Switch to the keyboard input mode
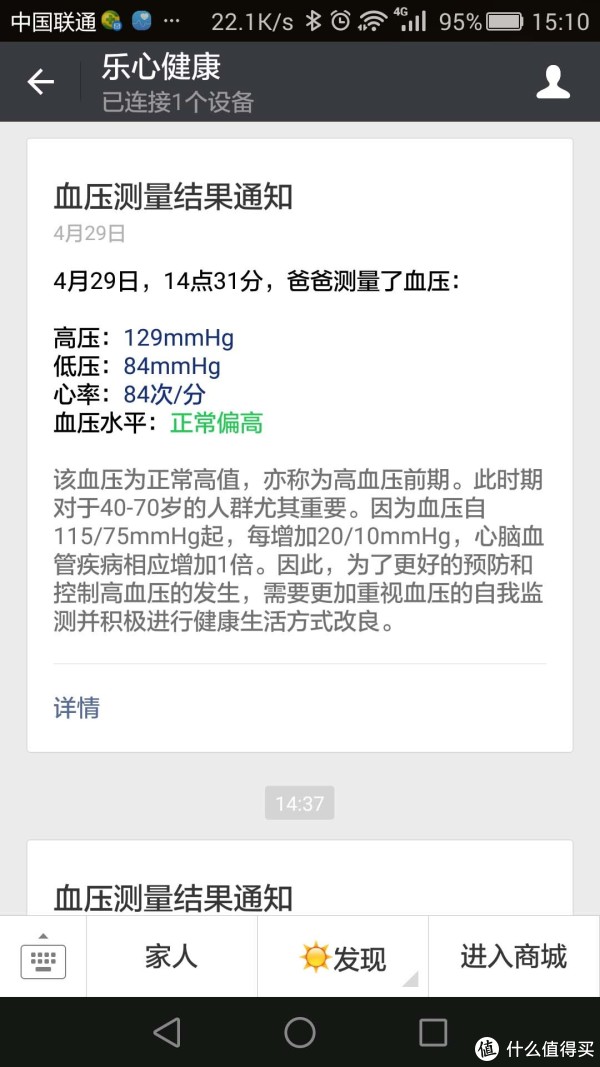 point(44,956)
